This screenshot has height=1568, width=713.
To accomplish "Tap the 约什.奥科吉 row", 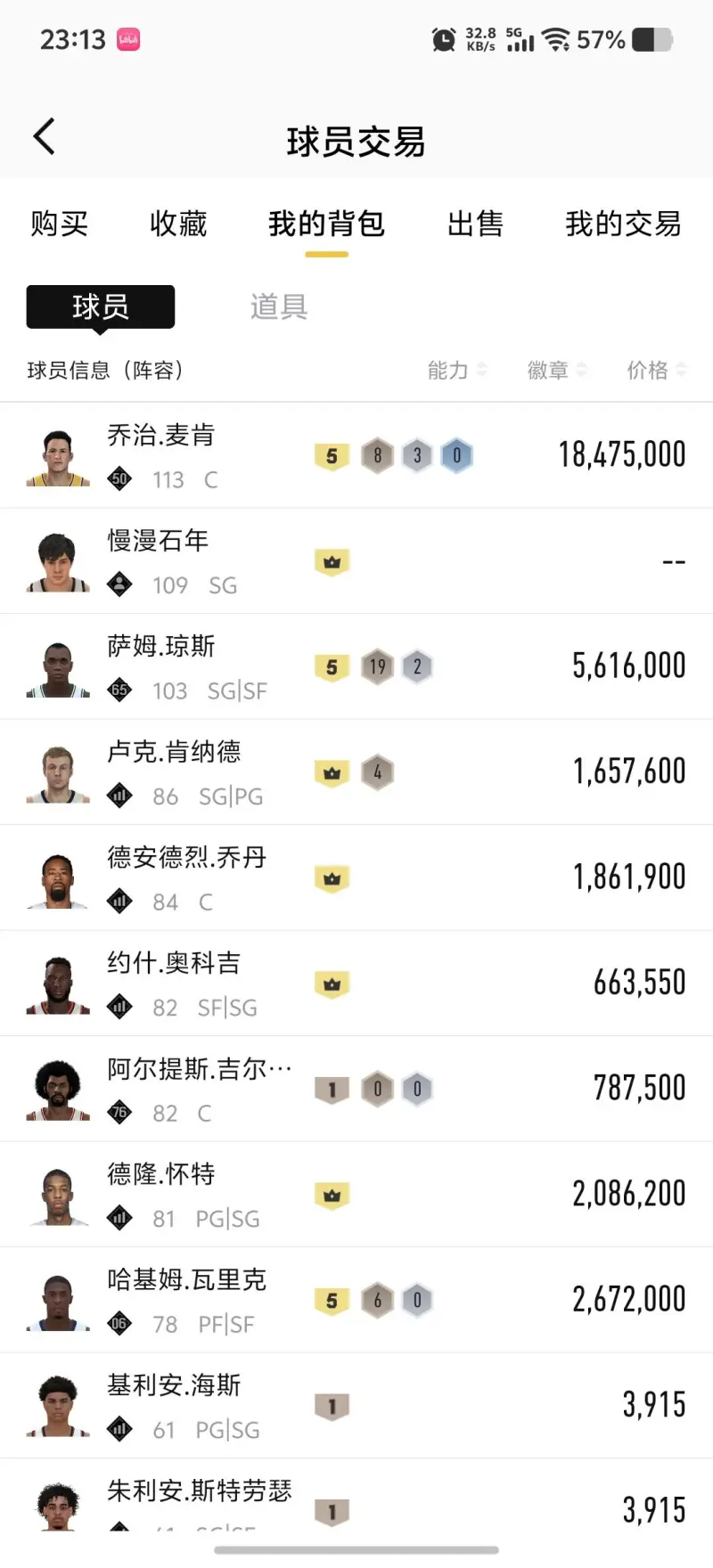I will click(x=356, y=984).
